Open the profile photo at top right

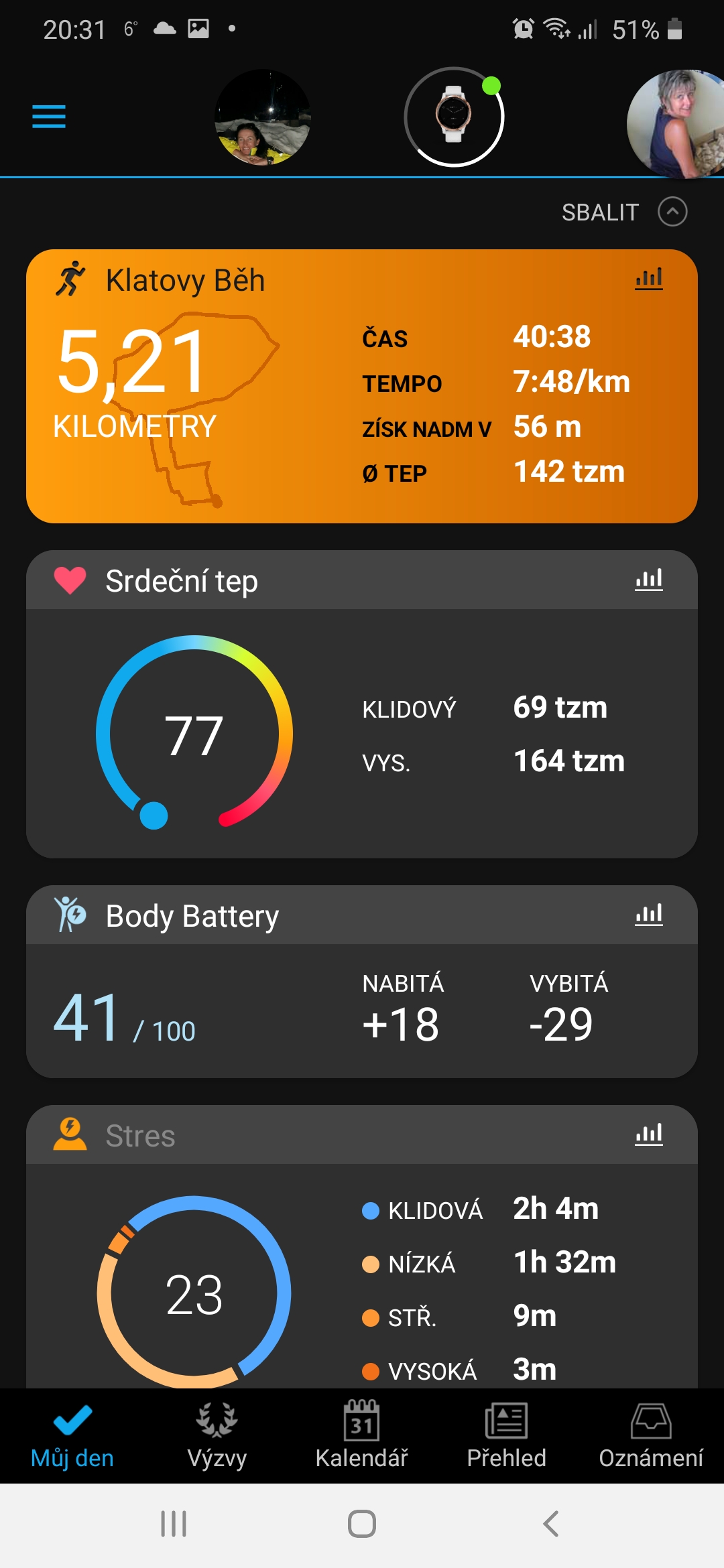pos(675,124)
